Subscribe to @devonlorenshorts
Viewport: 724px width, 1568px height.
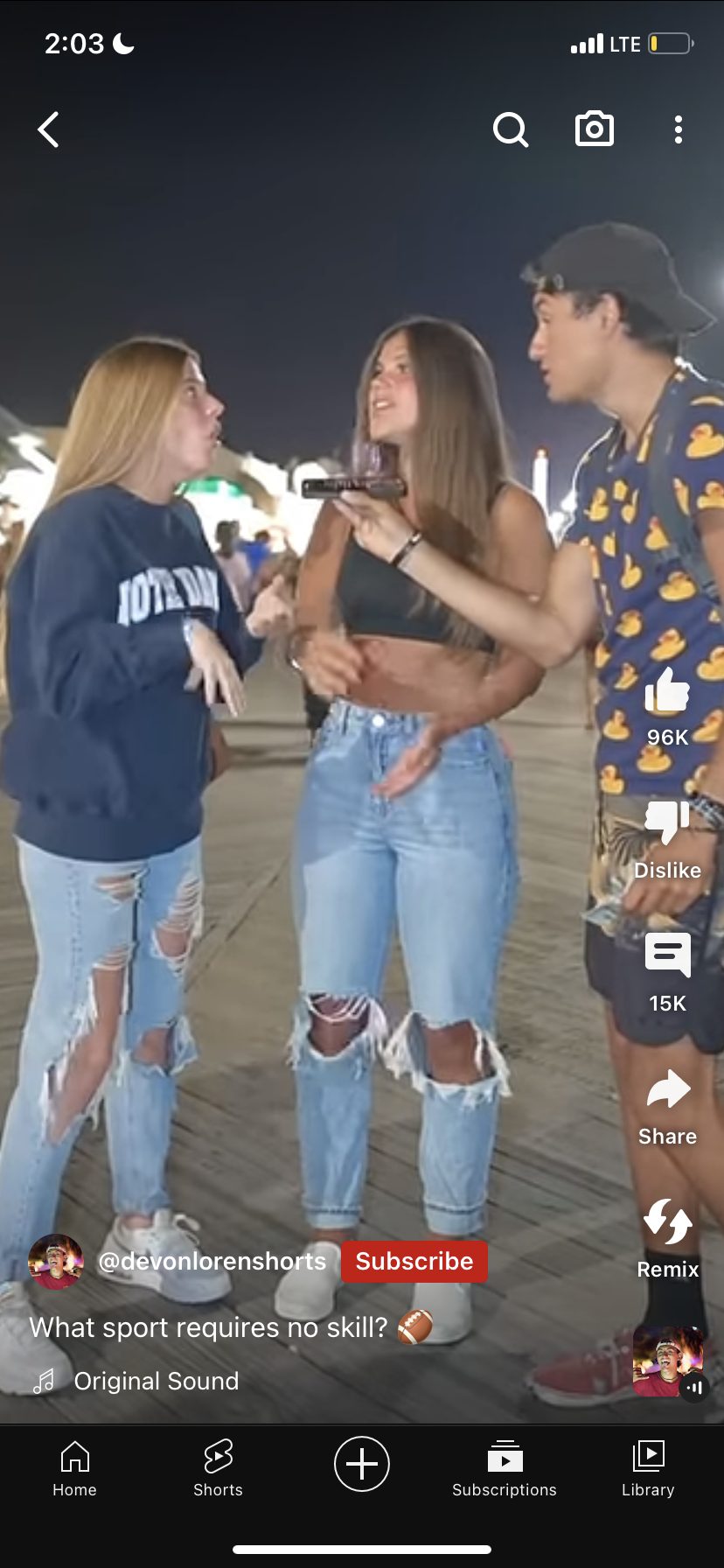tap(414, 1261)
